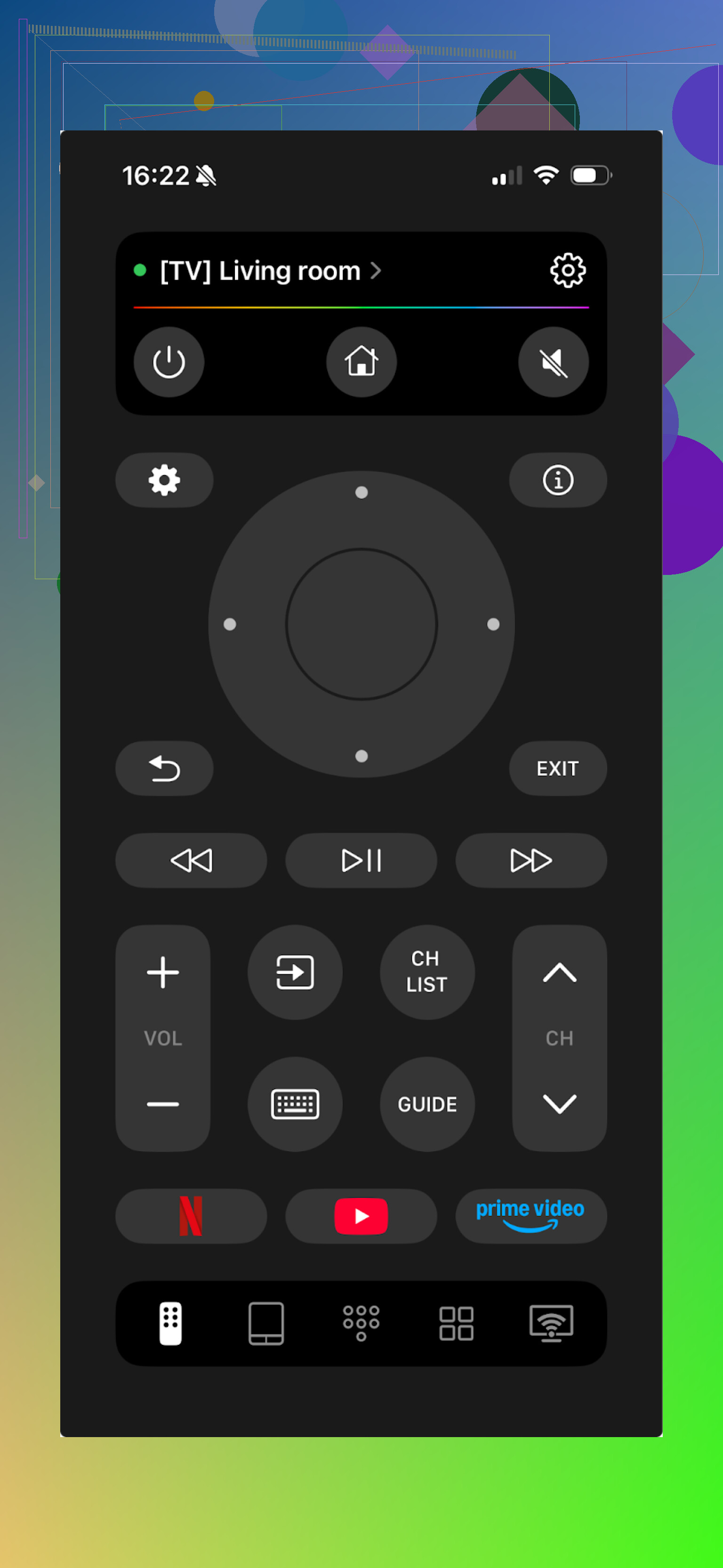The height and width of the screenshot is (1568, 723).
Task: Open the input source selector
Action: pyautogui.click(x=295, y=972)
